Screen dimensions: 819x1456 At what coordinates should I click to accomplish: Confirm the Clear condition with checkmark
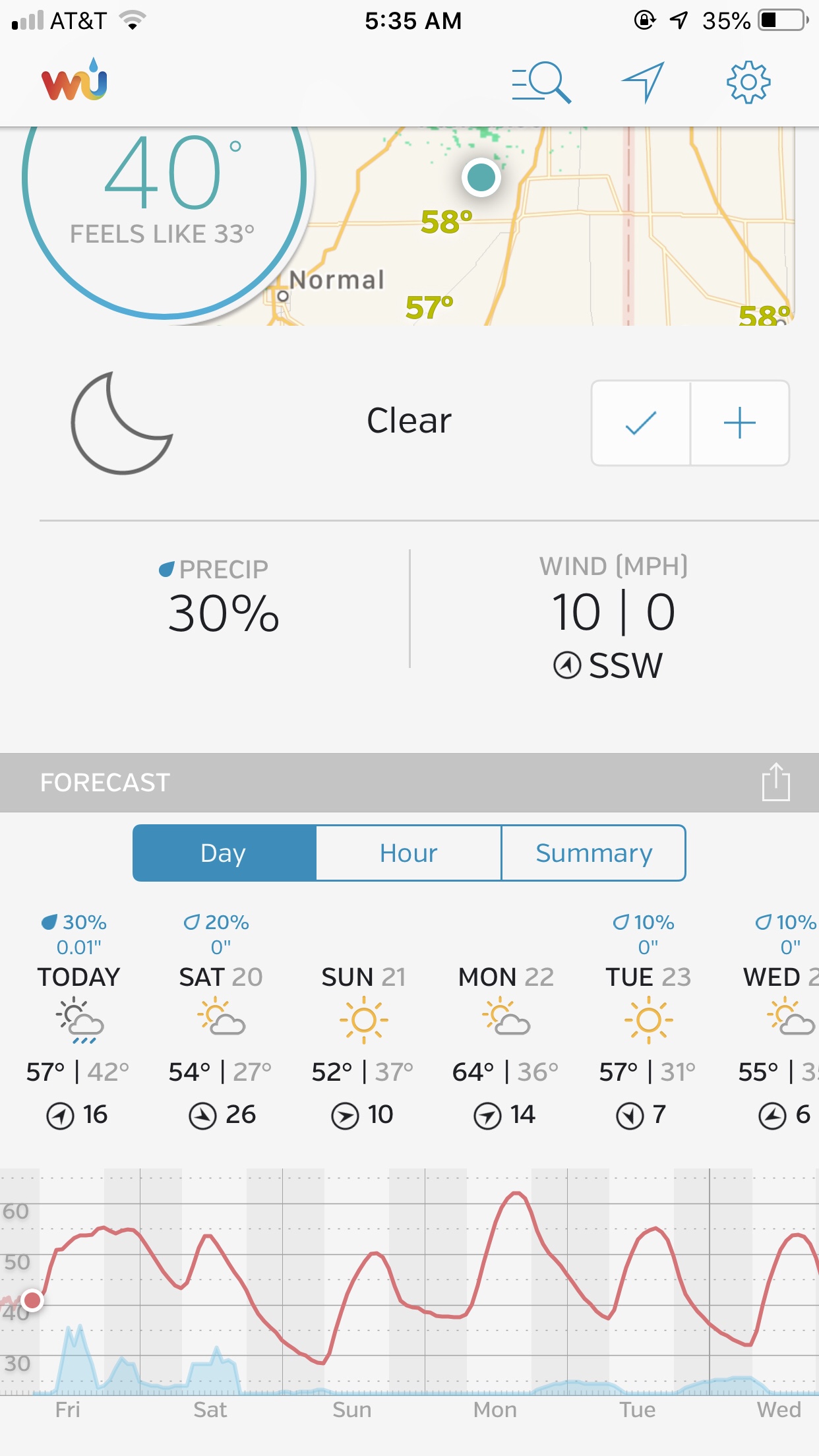(x=641, y=423)
